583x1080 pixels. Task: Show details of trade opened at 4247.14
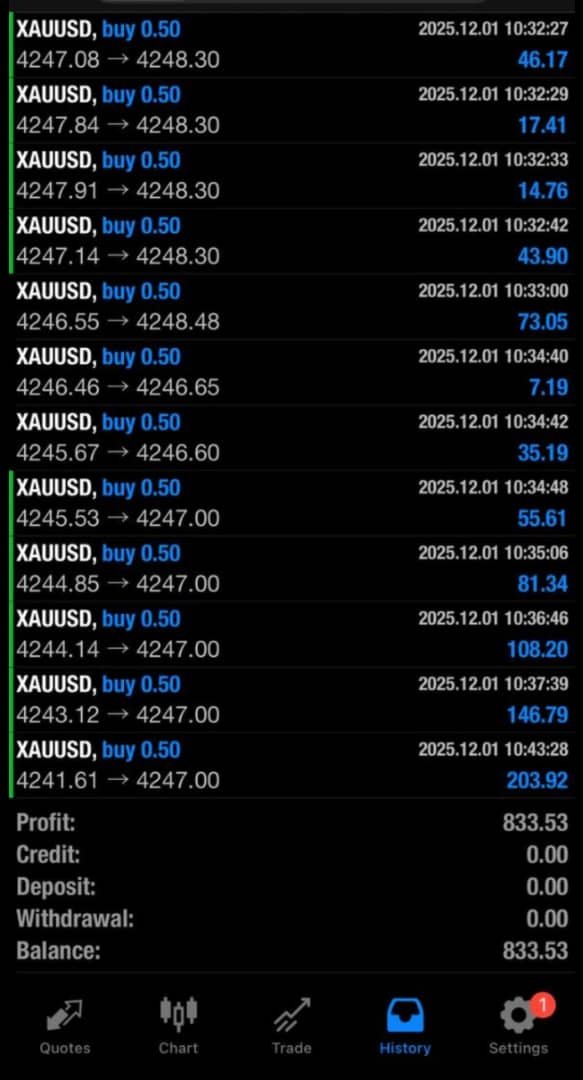292,241
